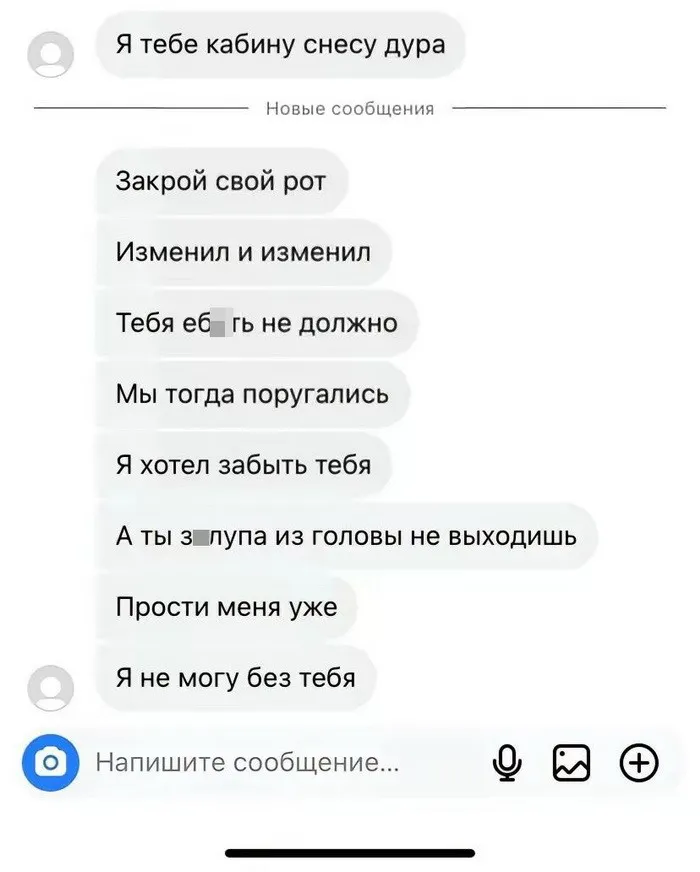Screen dimensions: 700x872
Task: Open sender's avatar beside last message
Action: 50,687
